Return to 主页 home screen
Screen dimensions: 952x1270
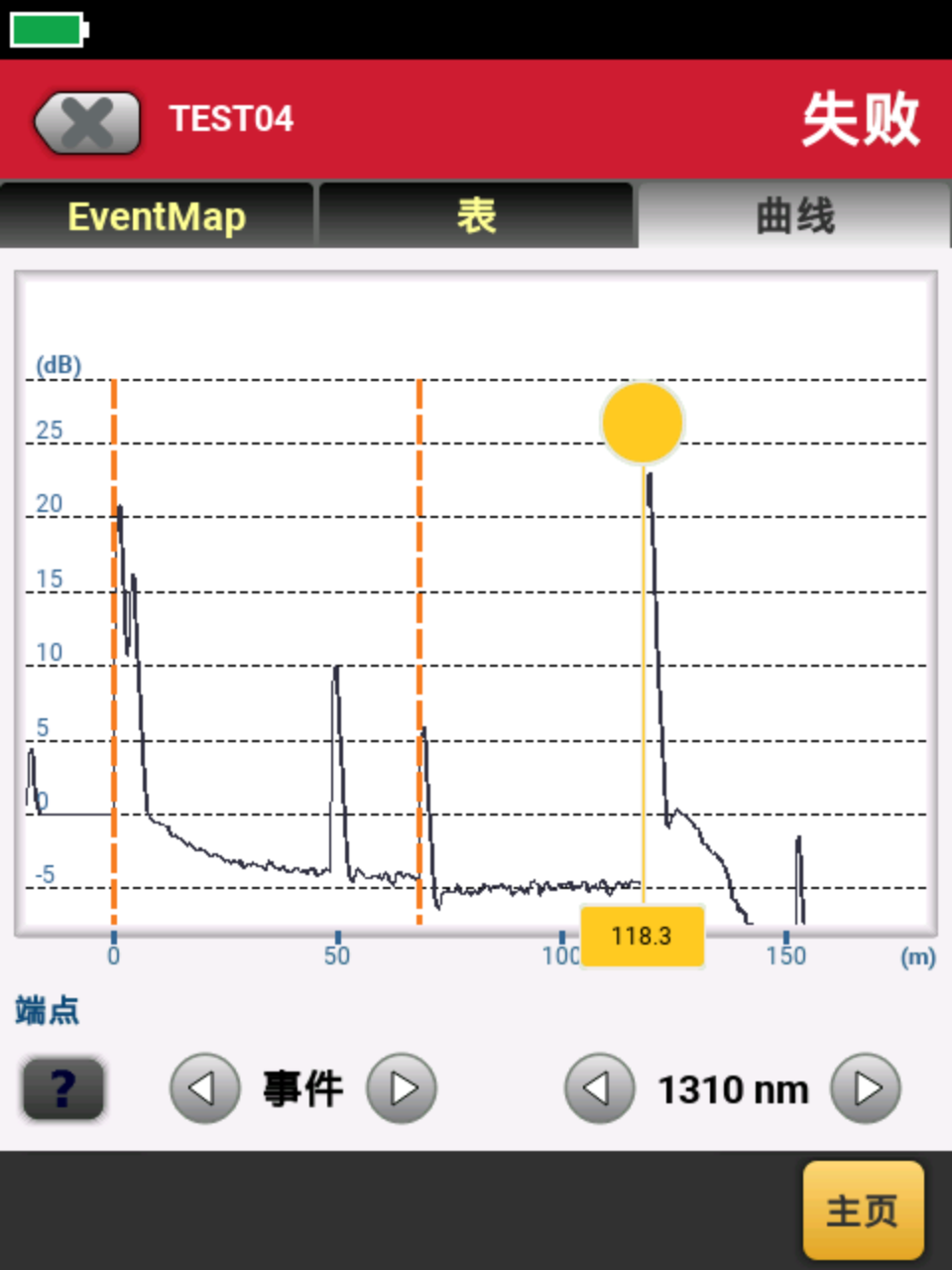[863, 1210]
